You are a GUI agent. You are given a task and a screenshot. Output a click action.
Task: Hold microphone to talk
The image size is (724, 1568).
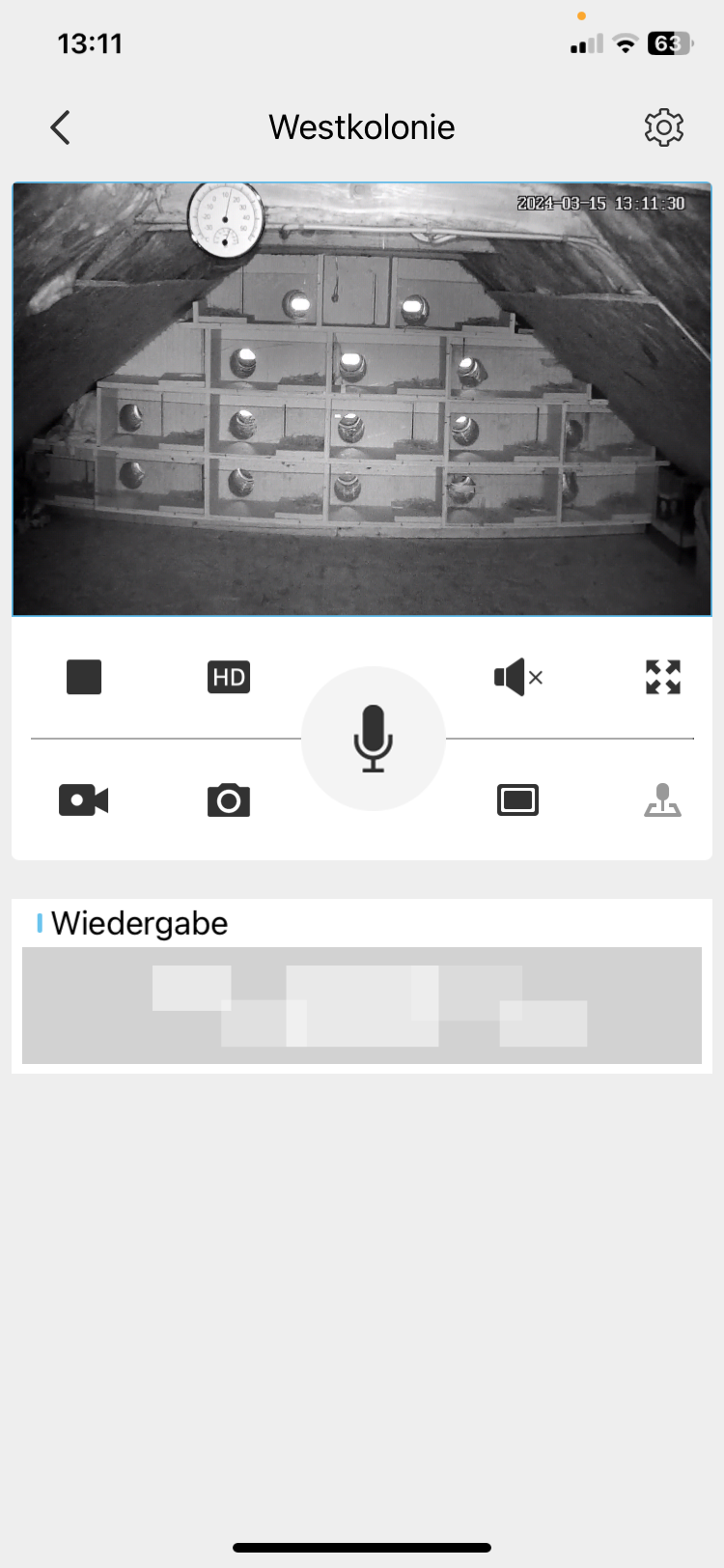[373, 739]
